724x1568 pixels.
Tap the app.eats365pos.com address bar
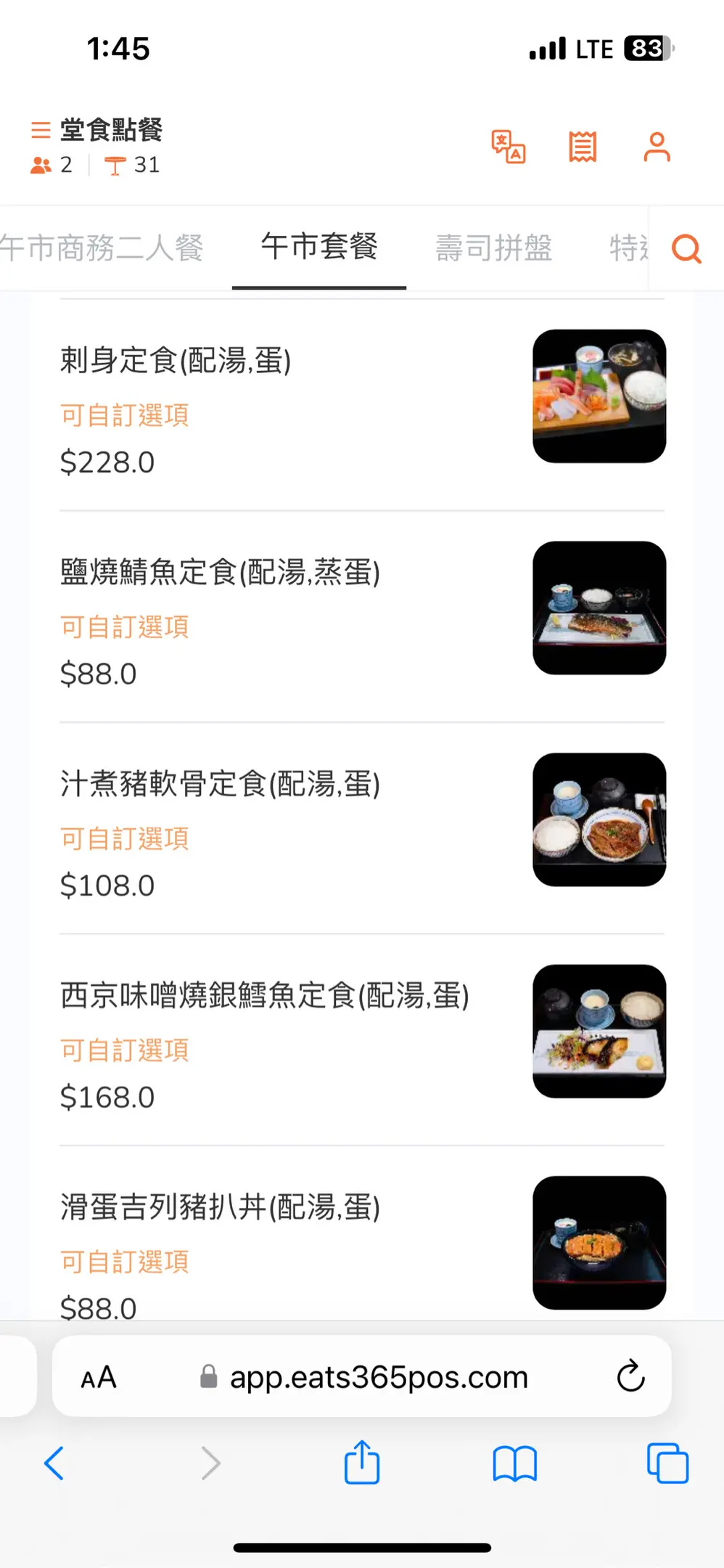(x=379, y=1377)
